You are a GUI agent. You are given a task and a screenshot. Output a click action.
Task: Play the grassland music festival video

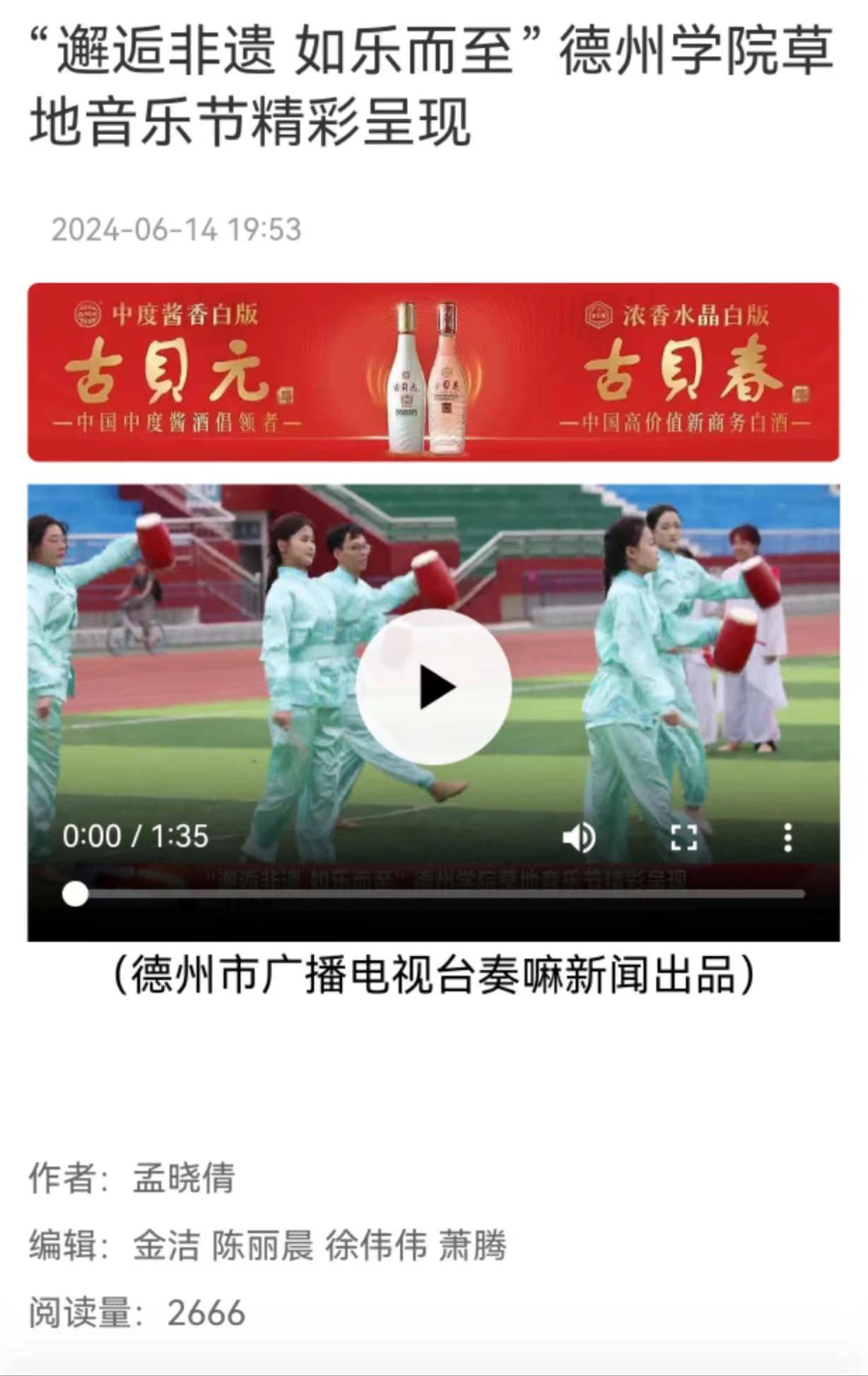click(433, 687)
